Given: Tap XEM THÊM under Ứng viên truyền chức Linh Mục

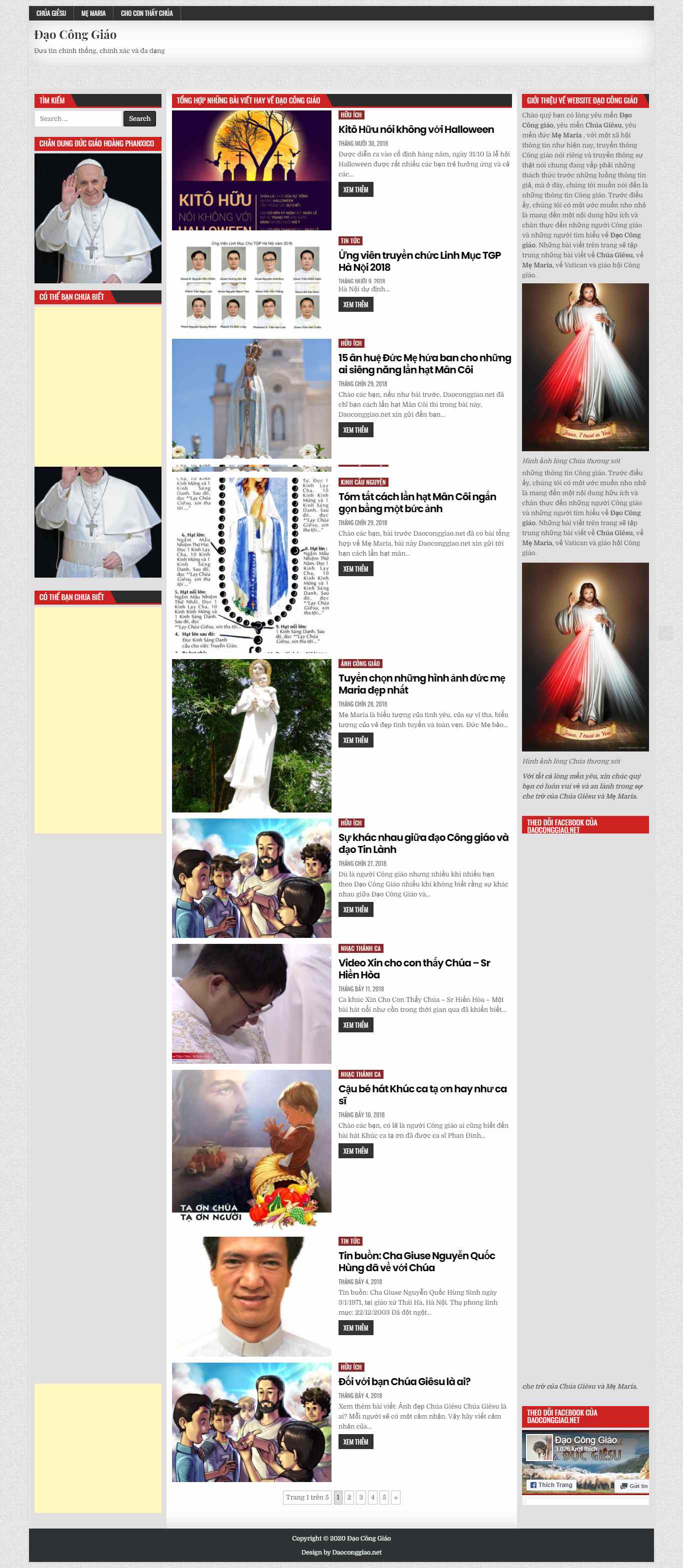Looking at the screenshot, I should 355,304.
